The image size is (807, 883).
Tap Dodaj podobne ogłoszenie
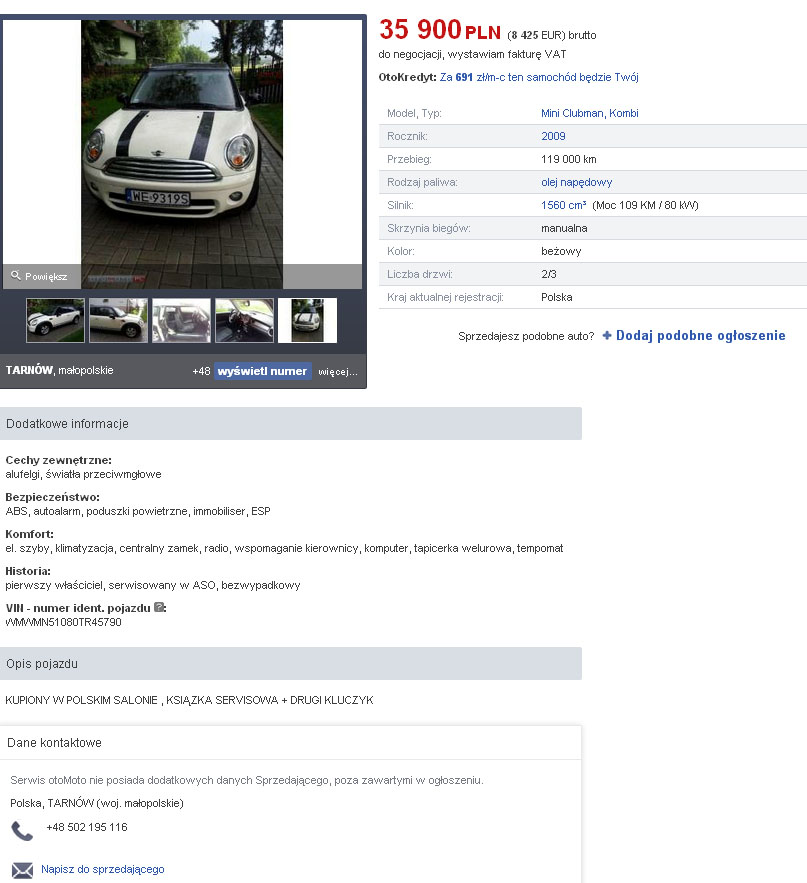(x=694, y=336)
